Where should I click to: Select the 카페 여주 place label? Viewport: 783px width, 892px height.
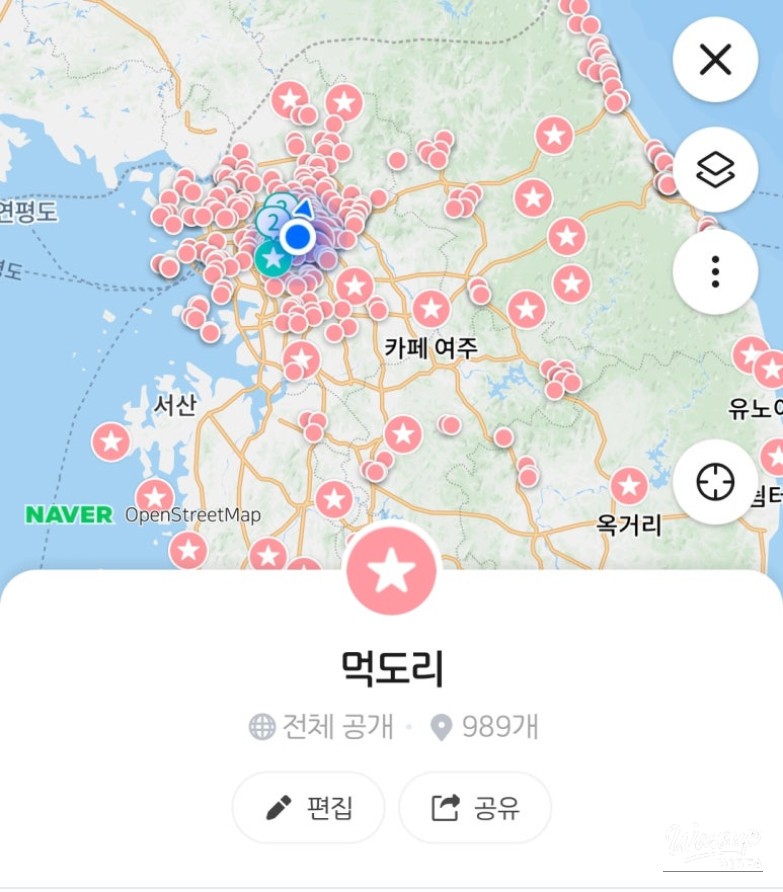pyautogui.click(x=431, y=348)
